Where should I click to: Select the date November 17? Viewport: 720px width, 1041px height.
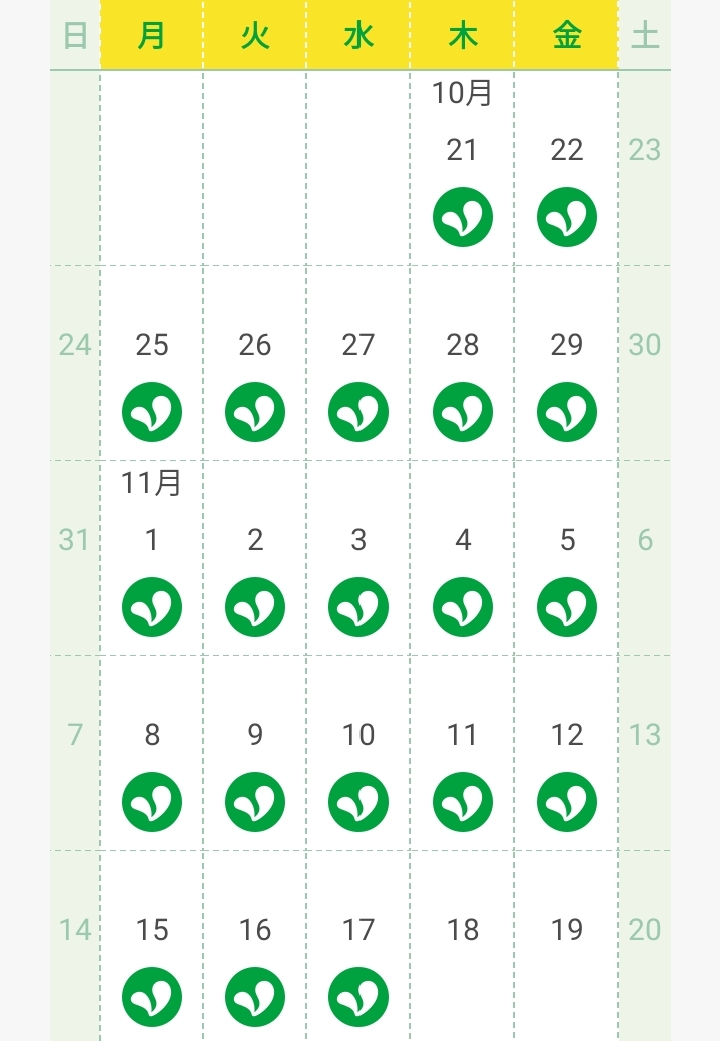[359, 947]
